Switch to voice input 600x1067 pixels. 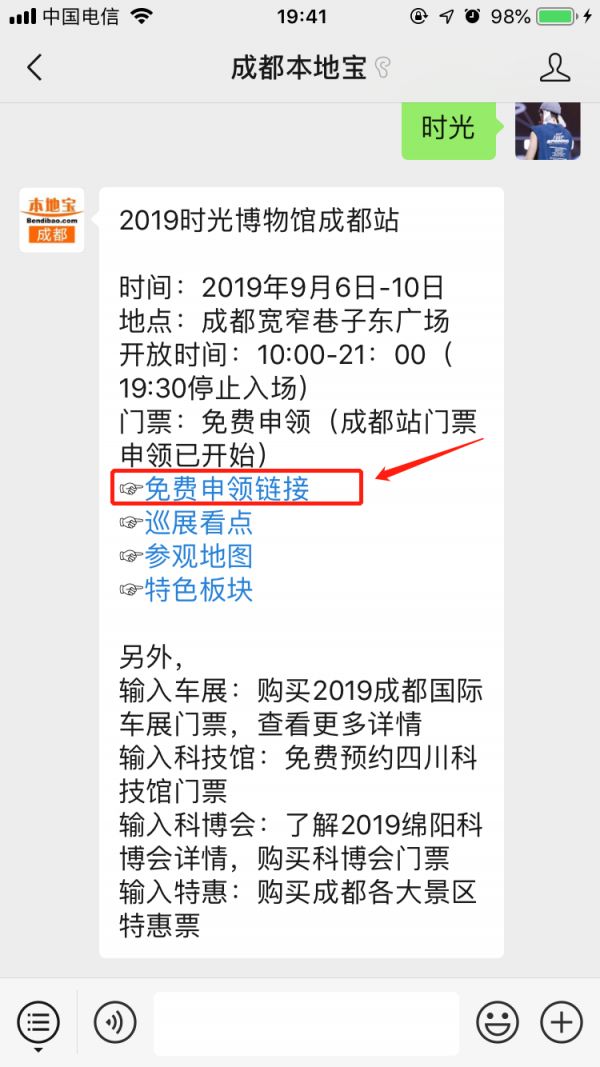coord(115,1022)
